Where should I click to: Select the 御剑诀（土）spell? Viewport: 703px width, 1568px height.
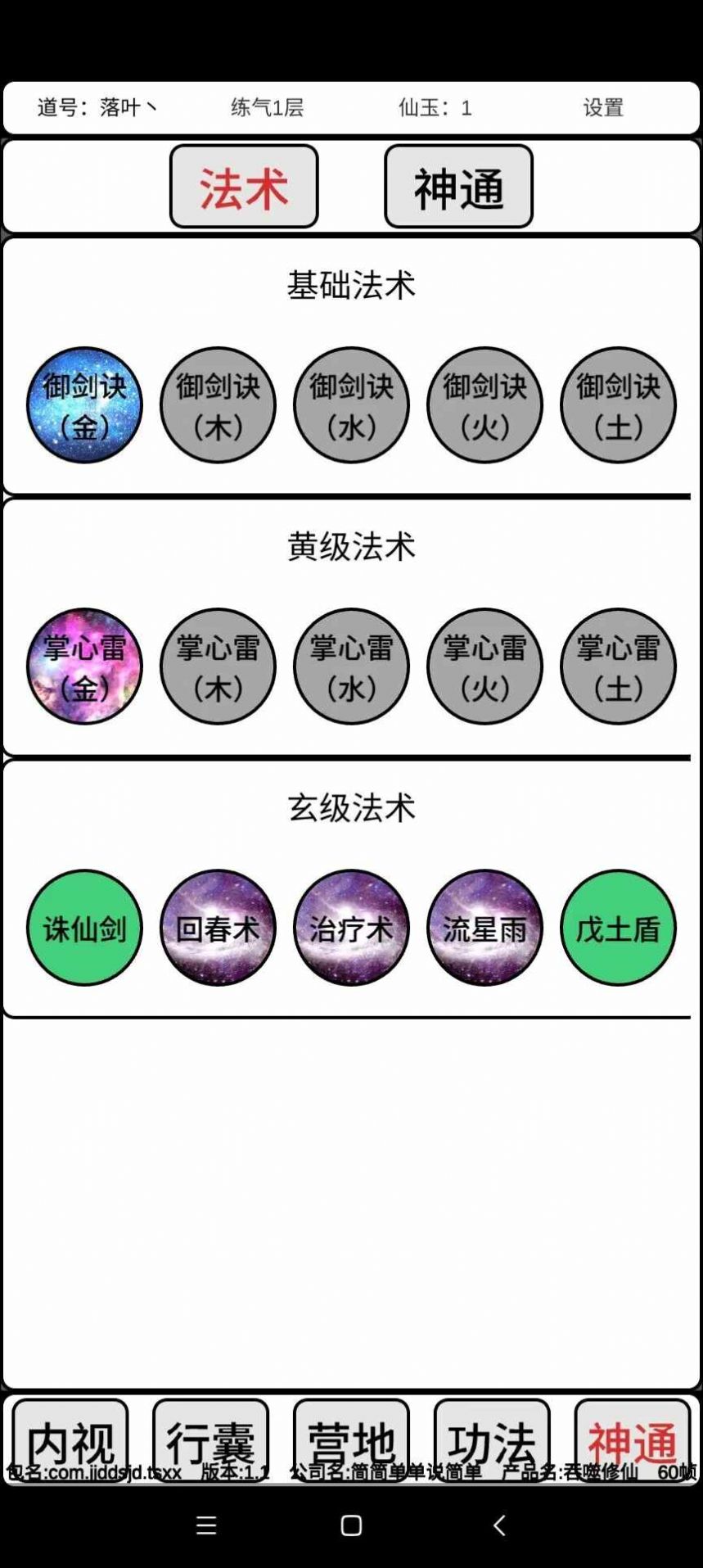618,405
